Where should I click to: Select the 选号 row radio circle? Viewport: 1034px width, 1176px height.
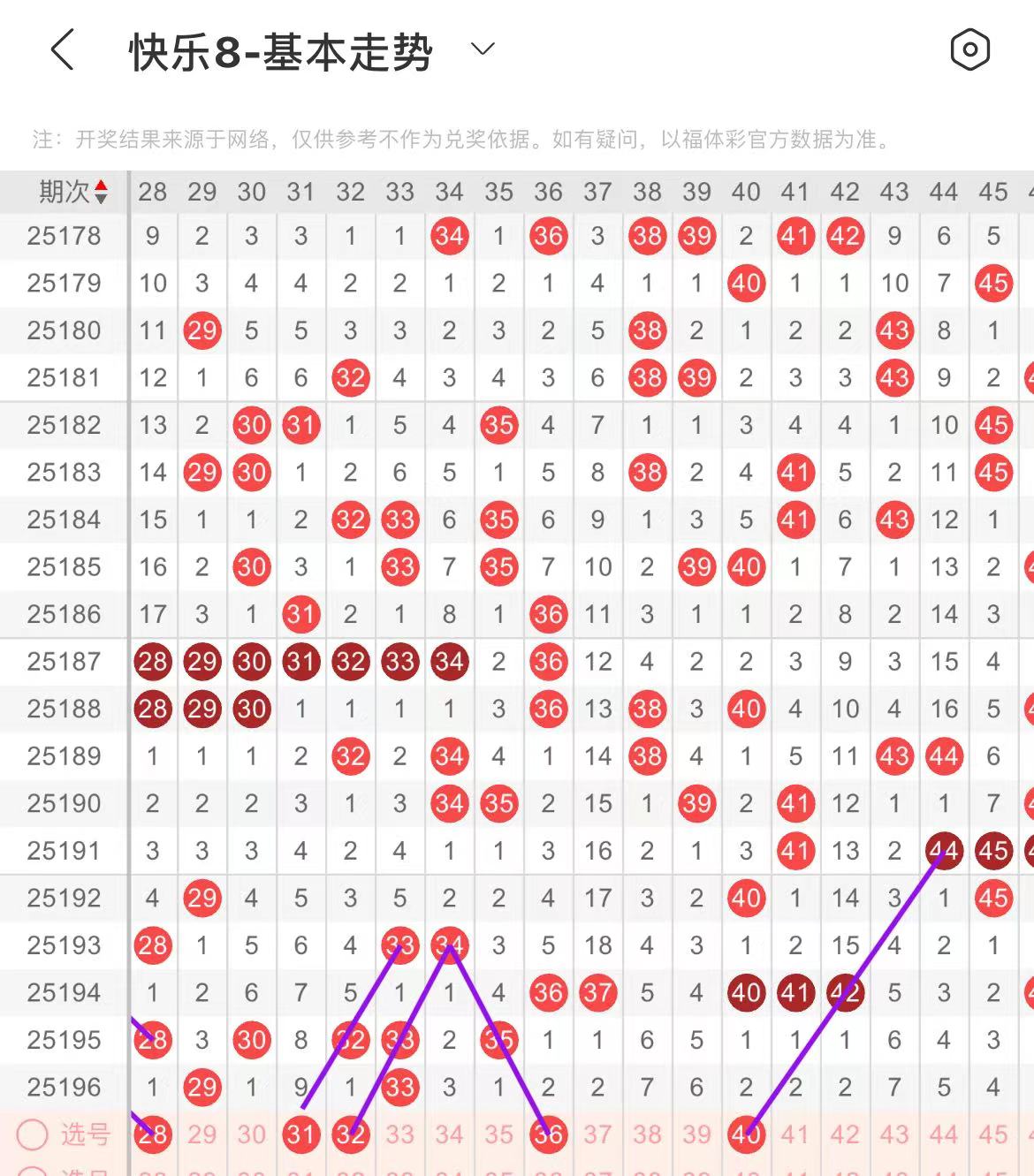click(x=33, y=1134)
